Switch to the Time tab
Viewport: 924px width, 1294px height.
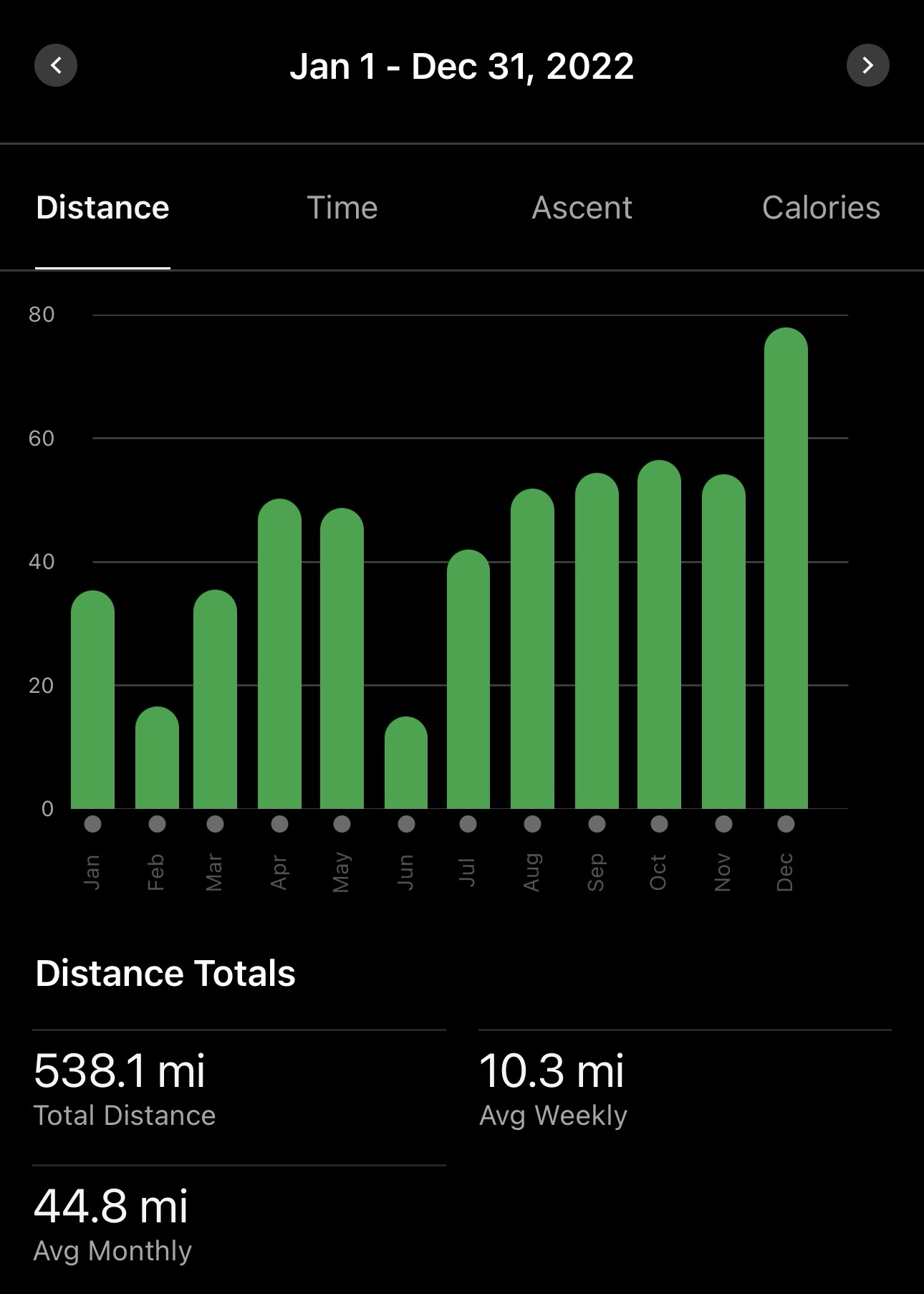point(342,208)
